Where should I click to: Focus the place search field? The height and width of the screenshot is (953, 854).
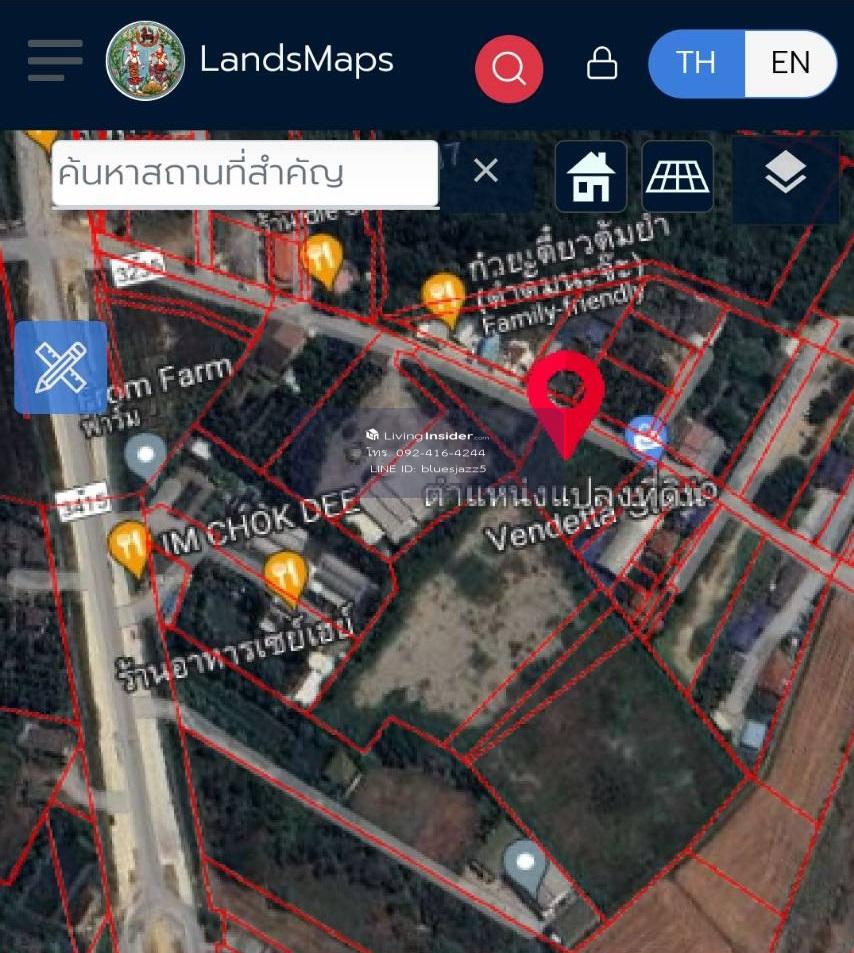click(245, 173)
